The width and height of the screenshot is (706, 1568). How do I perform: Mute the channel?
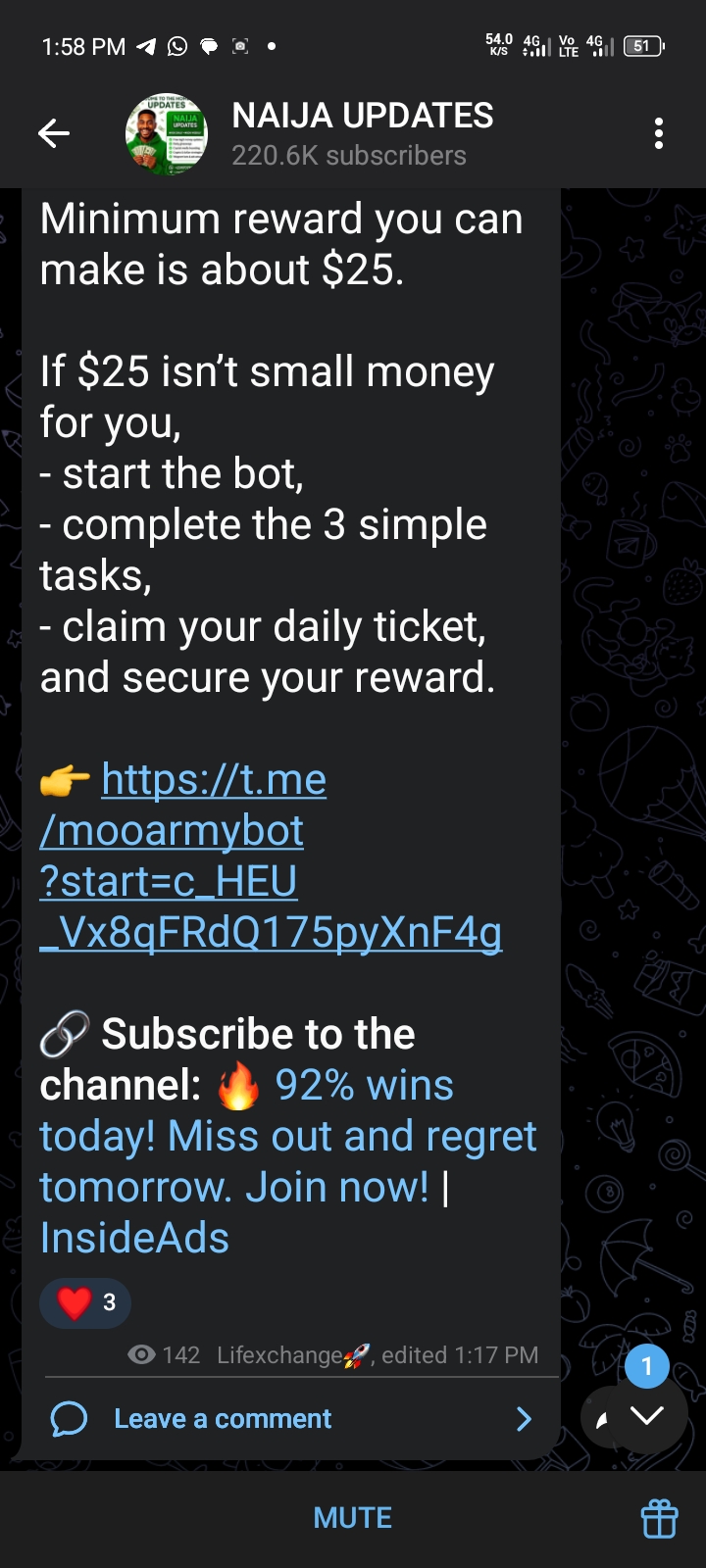352,1518
